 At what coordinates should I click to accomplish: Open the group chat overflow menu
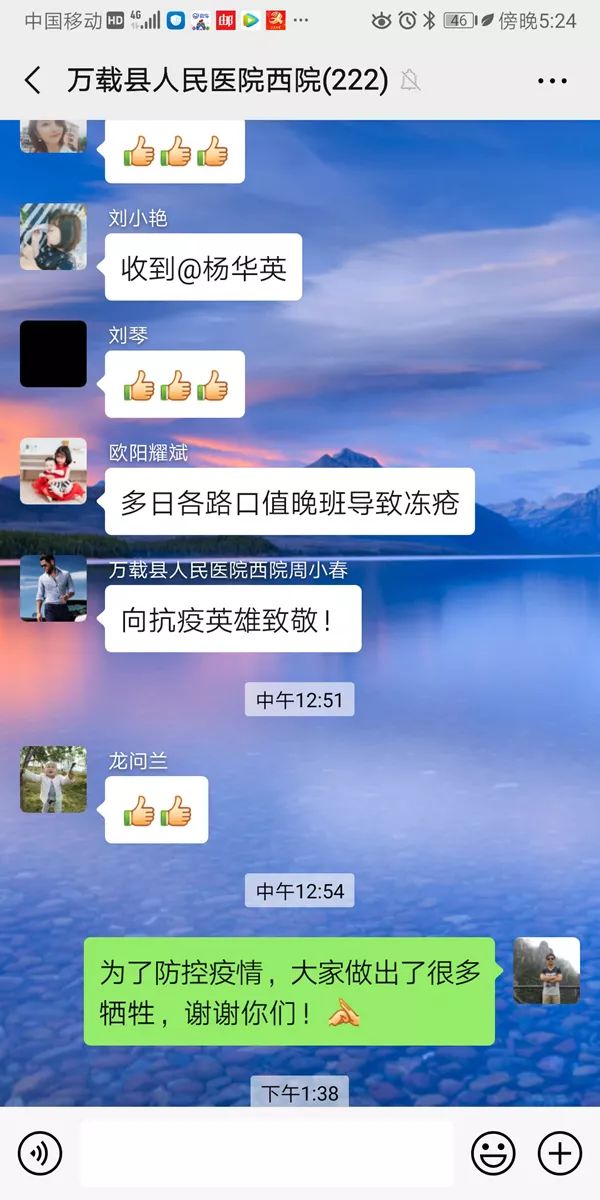coord(552,81)
